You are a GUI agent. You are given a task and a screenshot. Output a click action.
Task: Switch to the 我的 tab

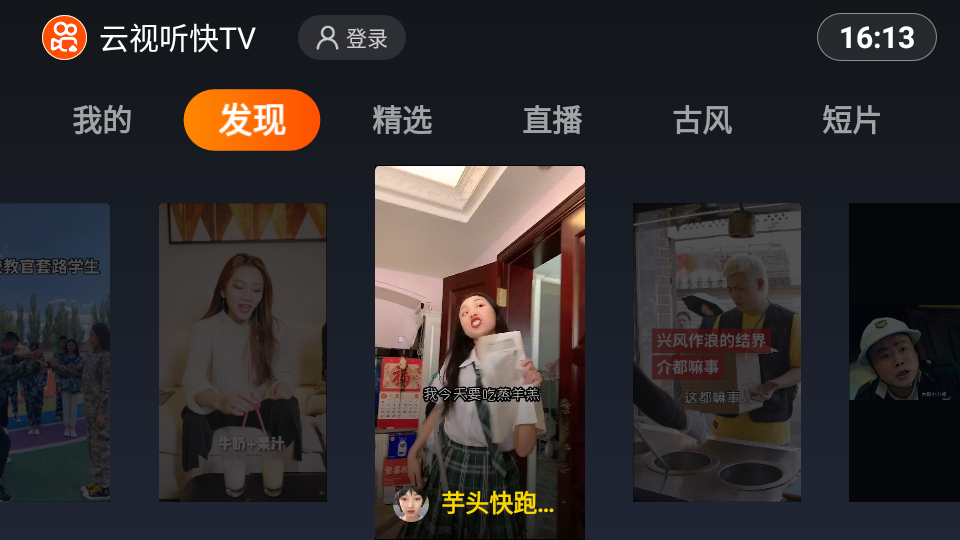point(102,120)
